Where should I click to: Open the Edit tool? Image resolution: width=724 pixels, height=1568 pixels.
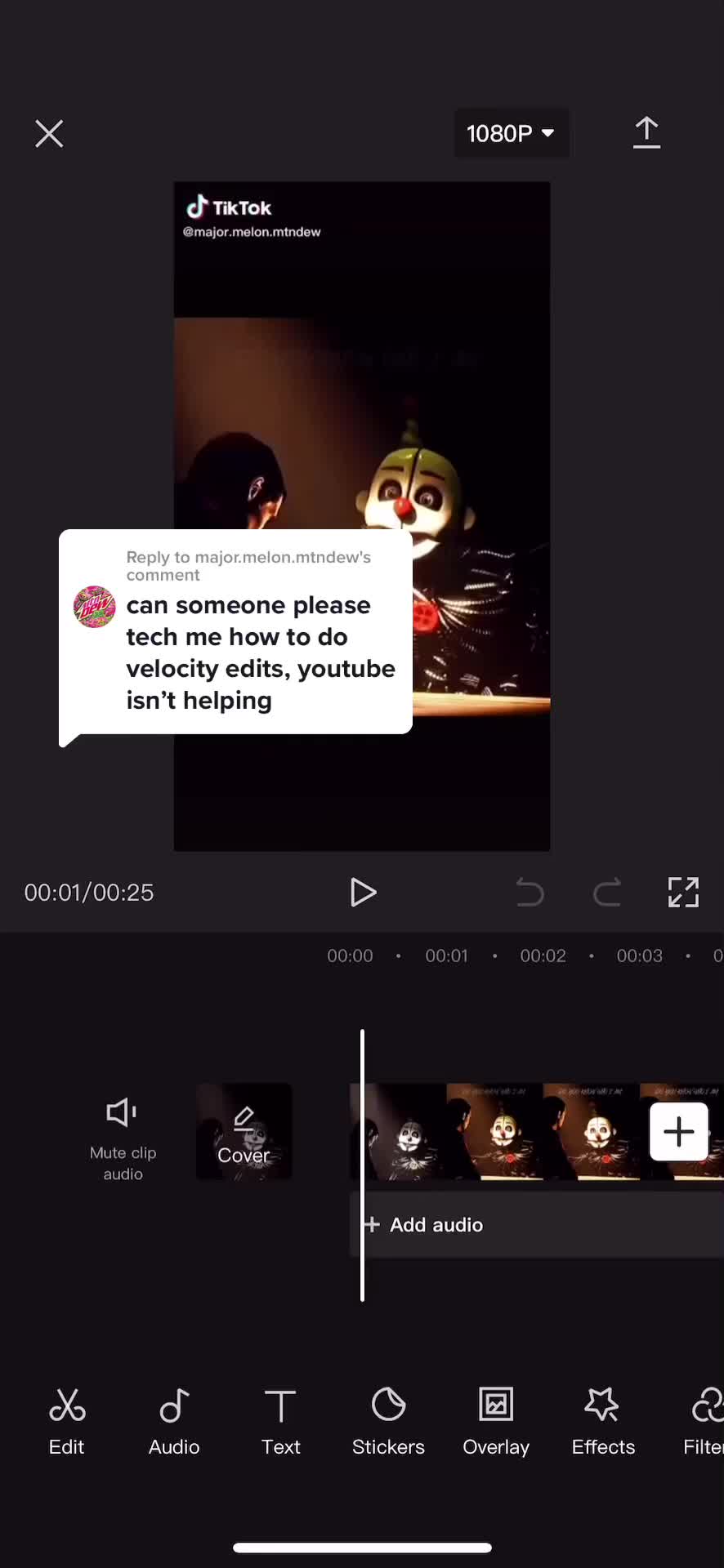[67, 1421]
